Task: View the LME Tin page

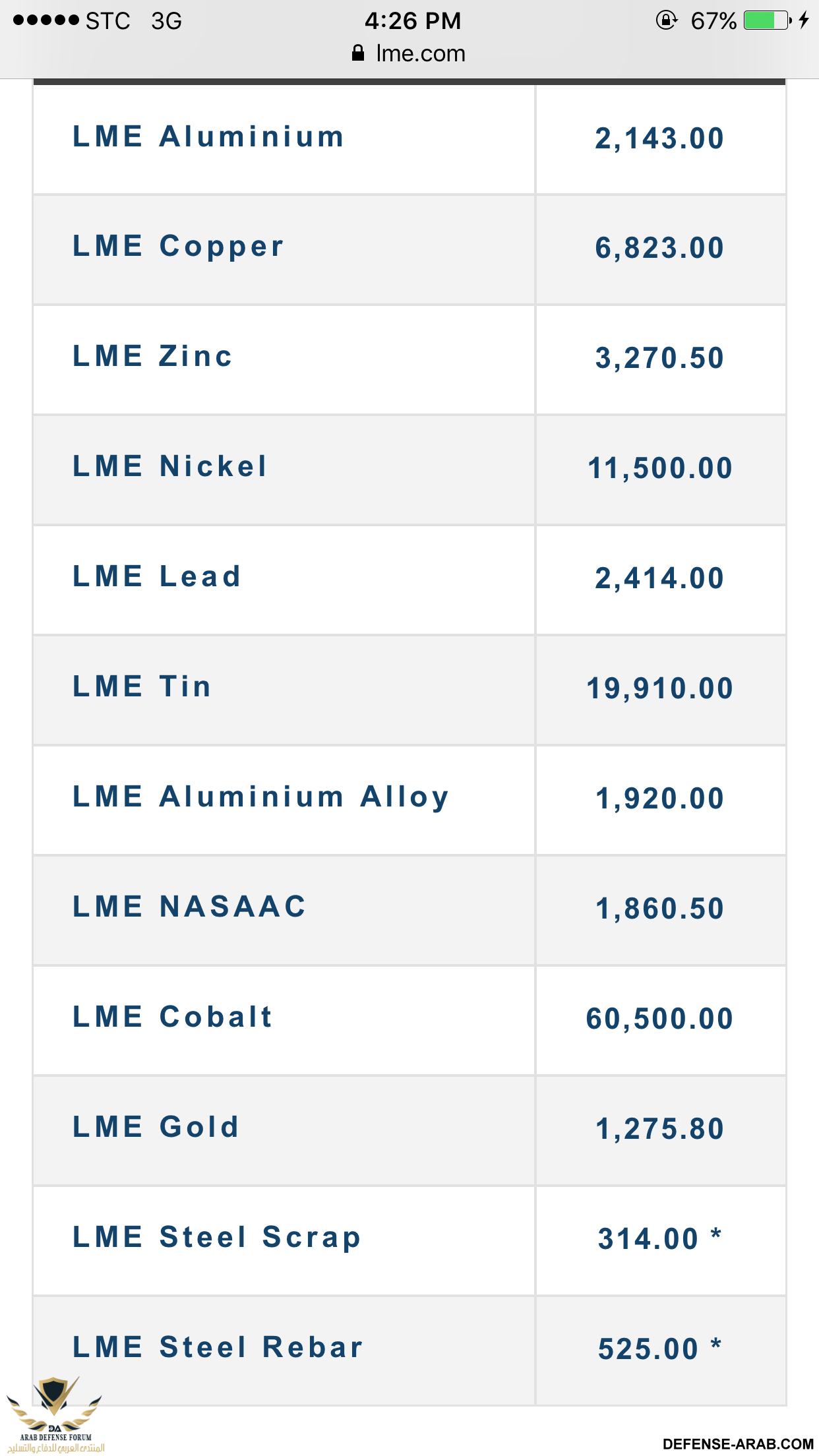Action: click(x=142, y=687)
